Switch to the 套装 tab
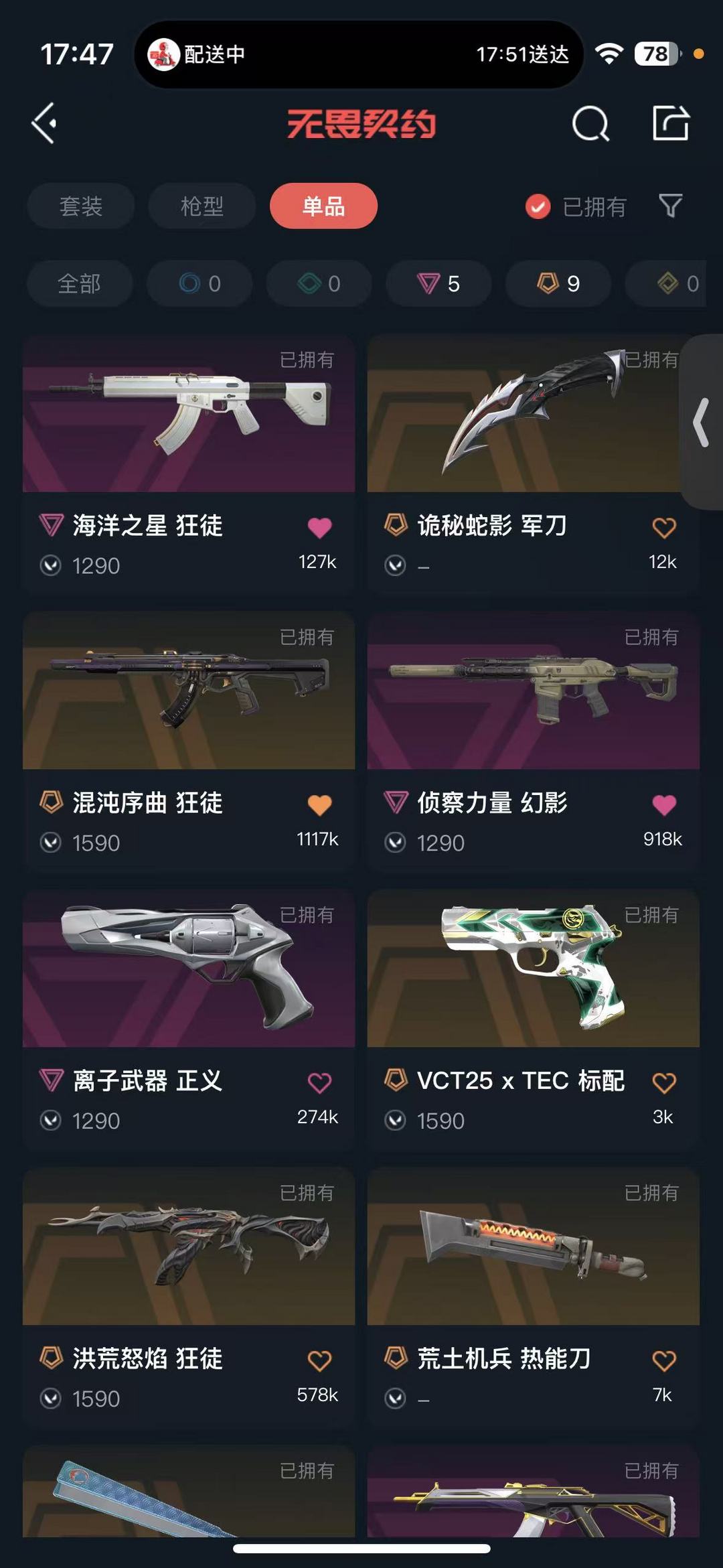This screenshot has width=723, height=1568. coord(81,206)
